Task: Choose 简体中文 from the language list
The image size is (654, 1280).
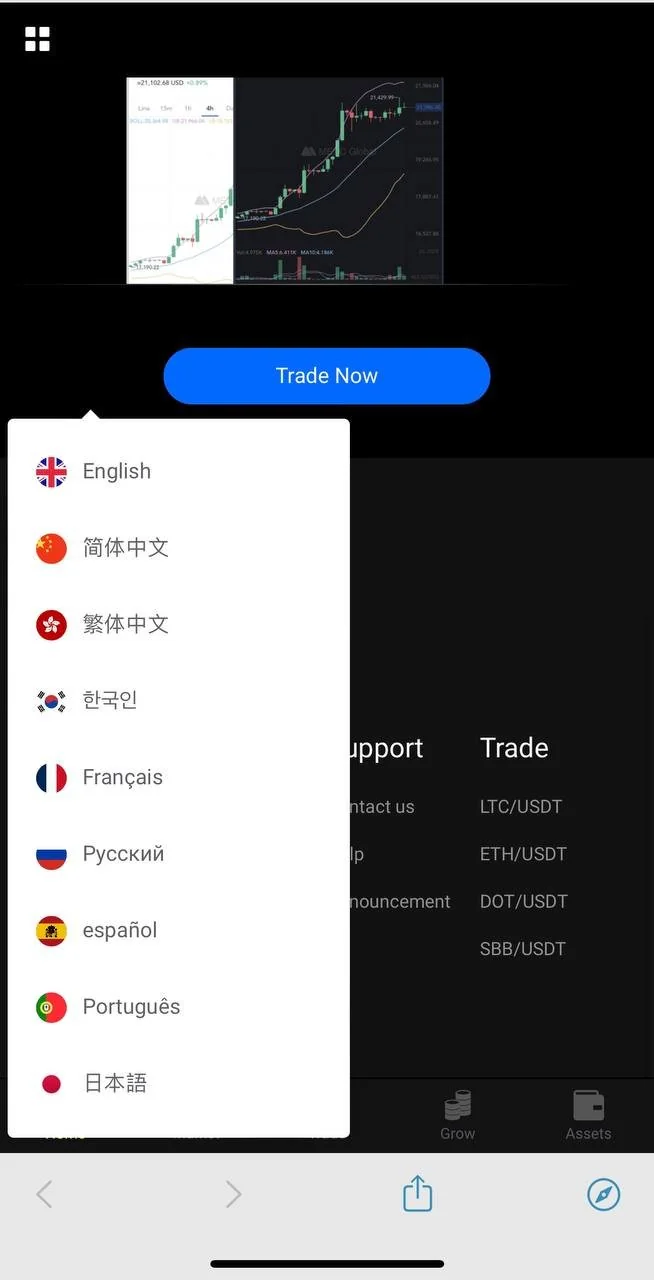Action: coord(124,548)
